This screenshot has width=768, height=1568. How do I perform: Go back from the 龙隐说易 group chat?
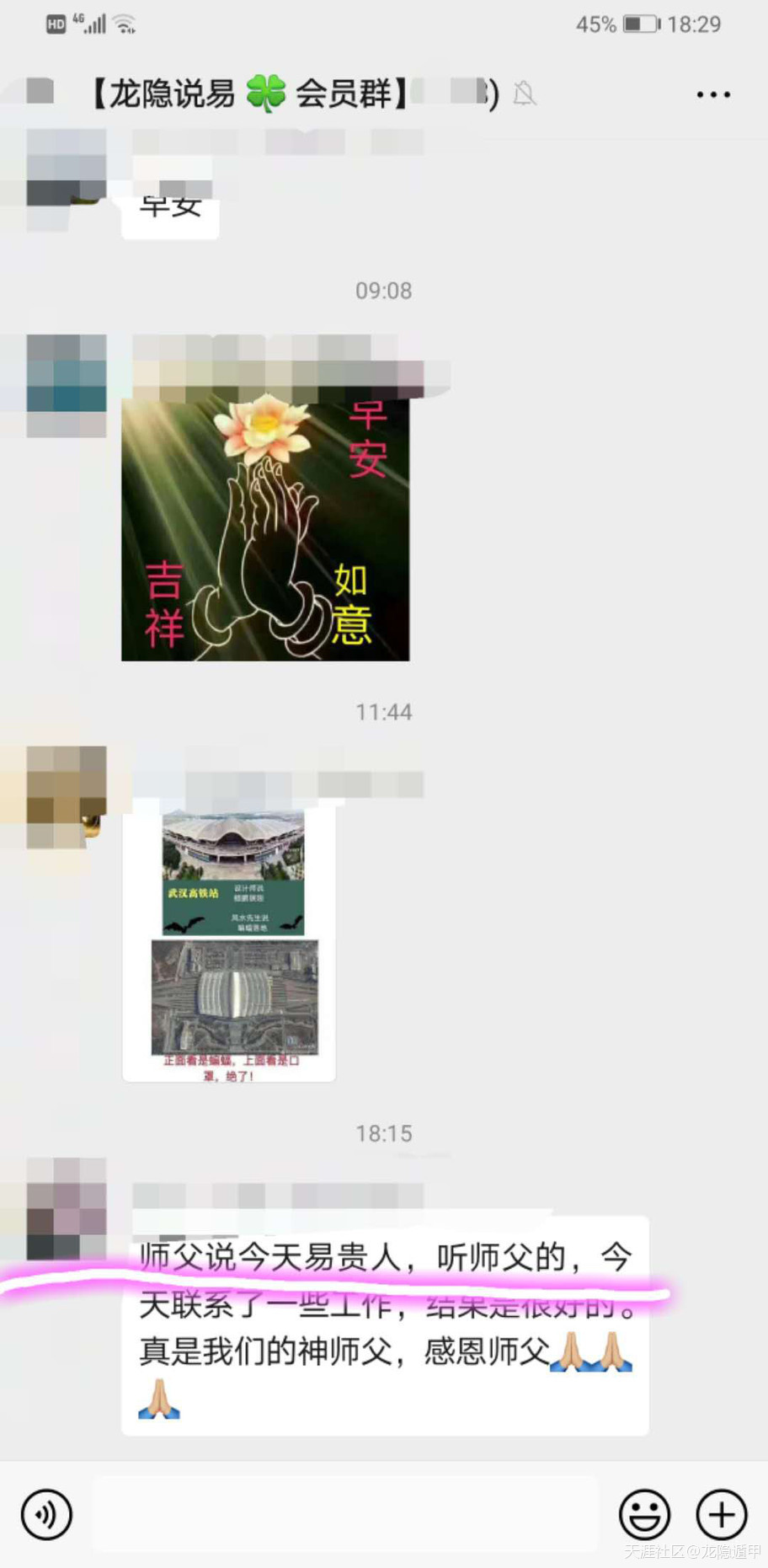click(x=38, y=93)
